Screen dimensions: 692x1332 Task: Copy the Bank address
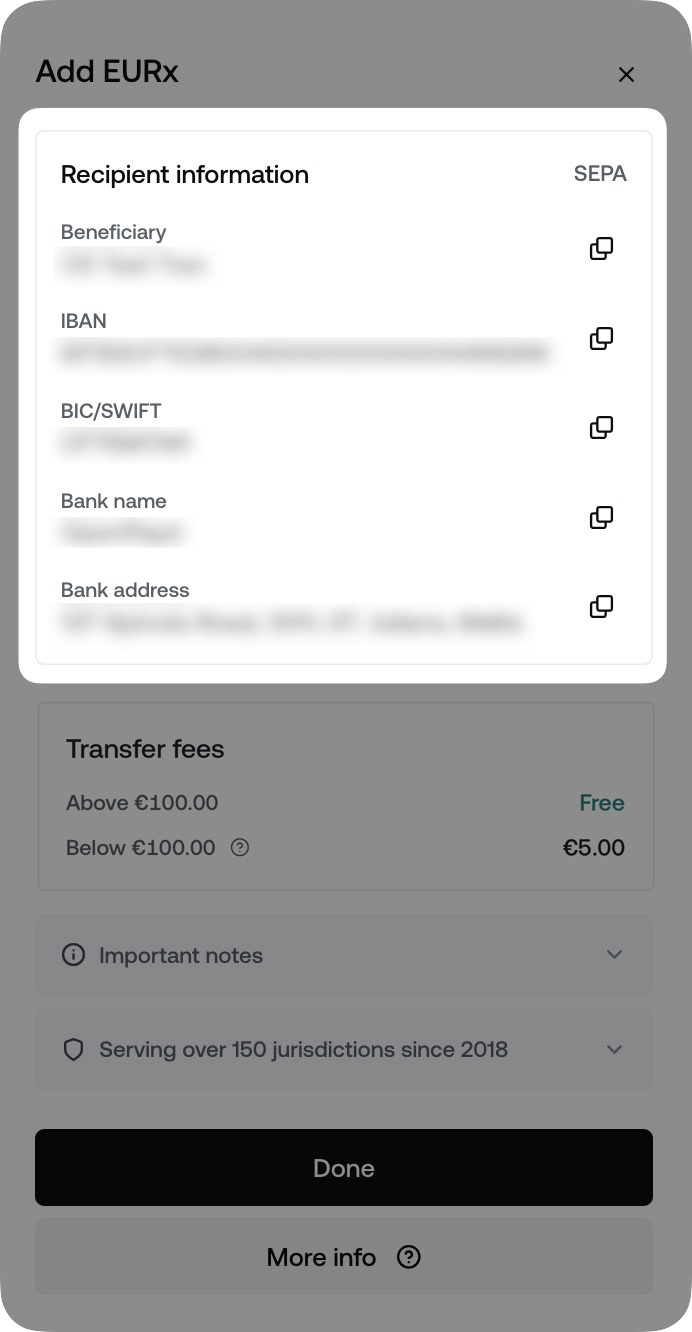pyautogui.click(x=601, y=606)
